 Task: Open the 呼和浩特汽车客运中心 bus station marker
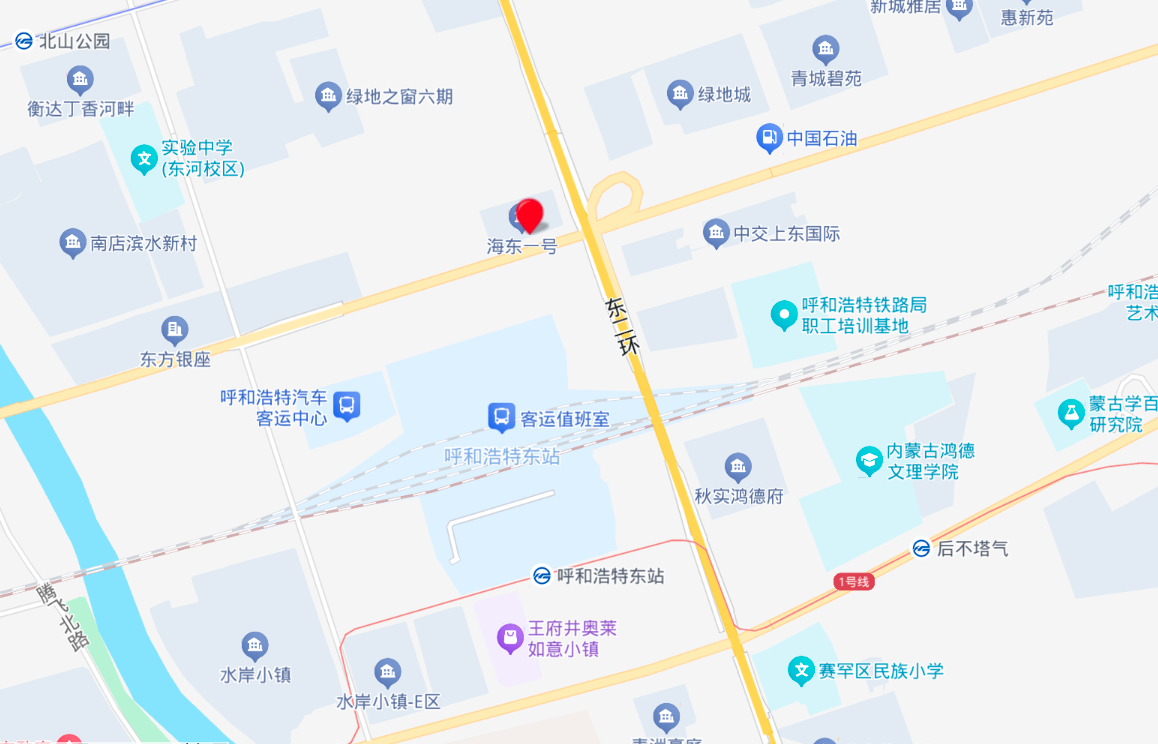click(x=346, y=405)
